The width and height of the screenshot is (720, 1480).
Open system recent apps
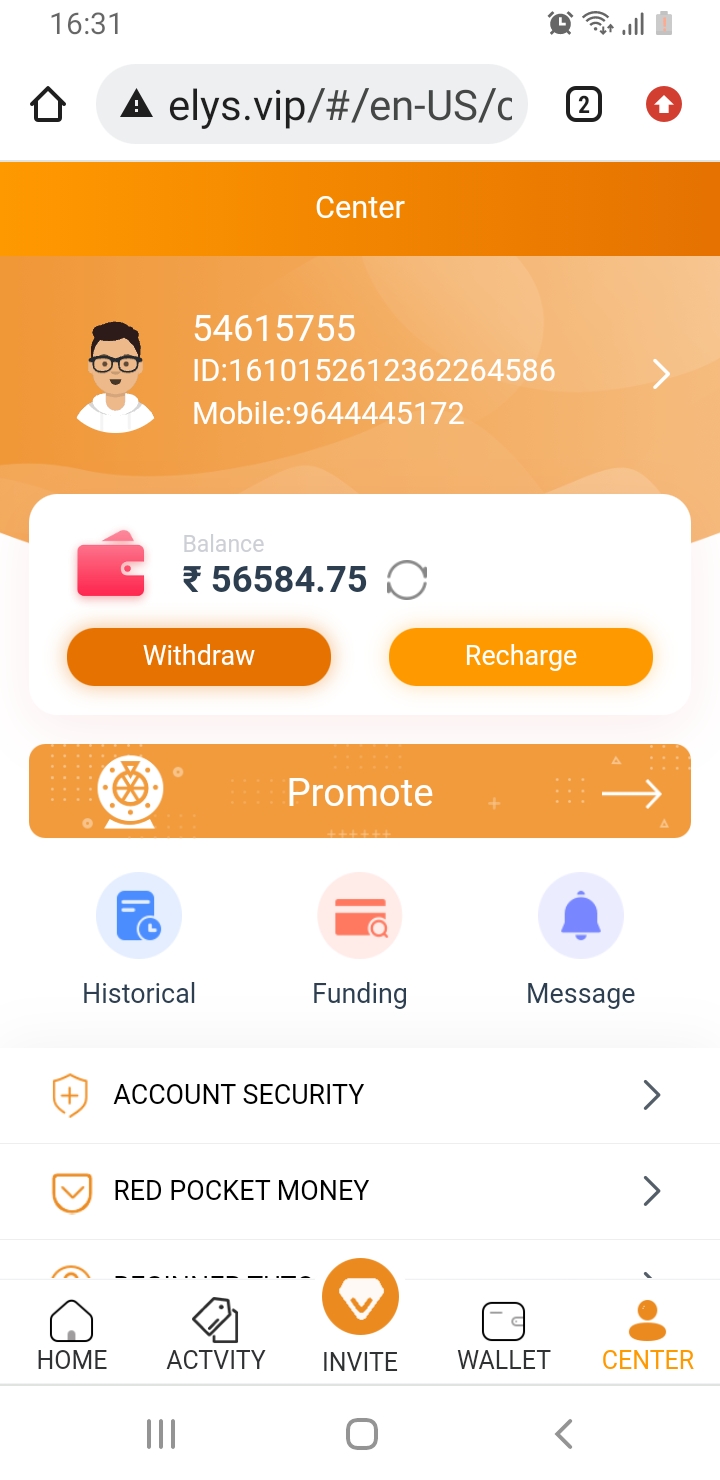point(161,1434)
